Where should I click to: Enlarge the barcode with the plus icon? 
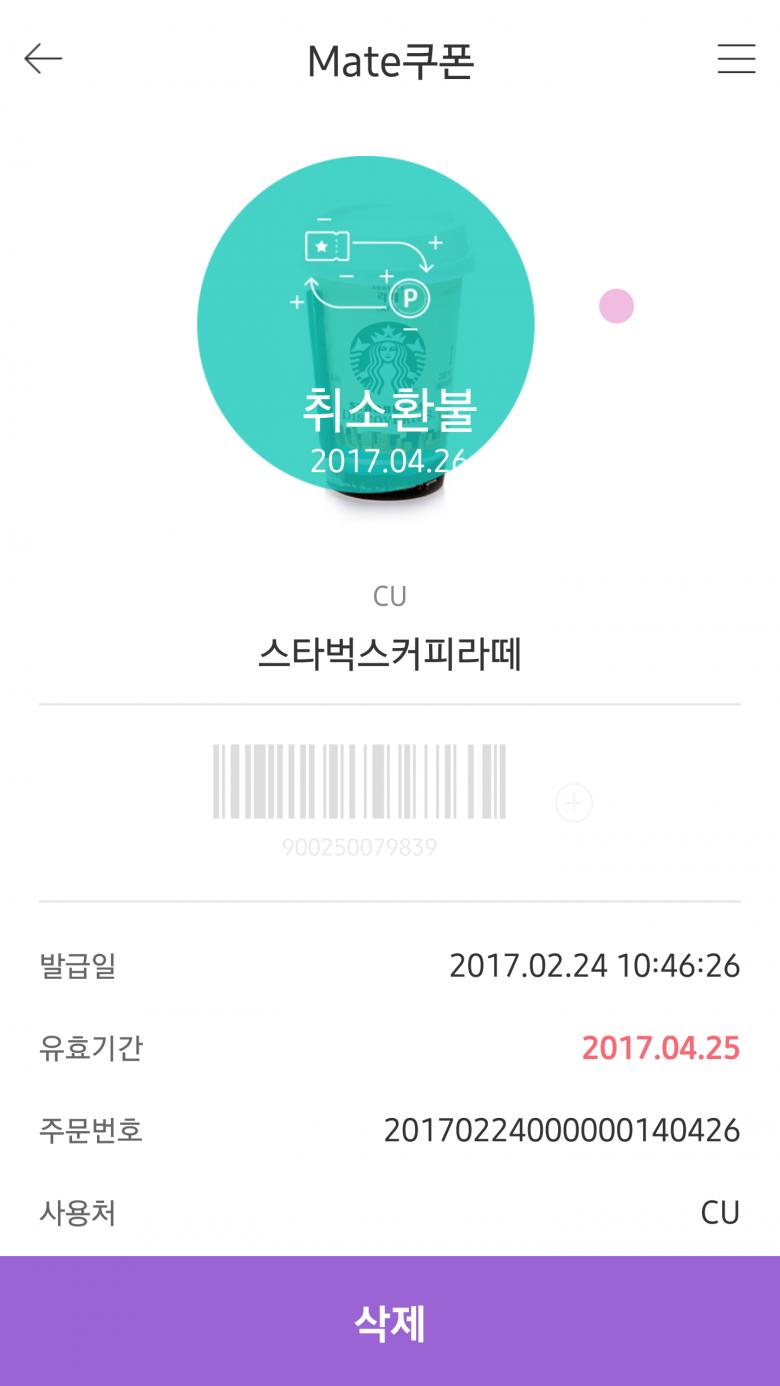pyautogui.click(x=574, y=803)
